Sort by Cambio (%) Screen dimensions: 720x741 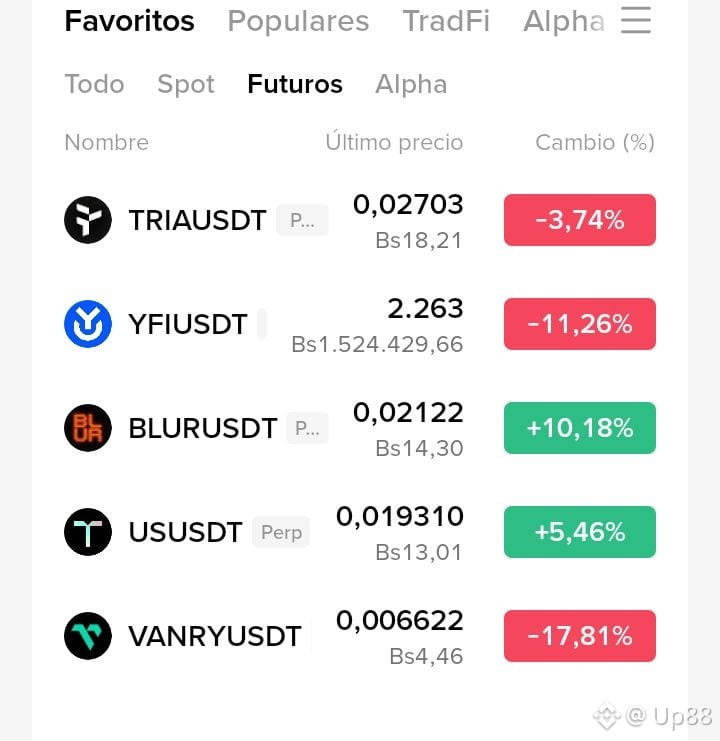click(595, 142)
